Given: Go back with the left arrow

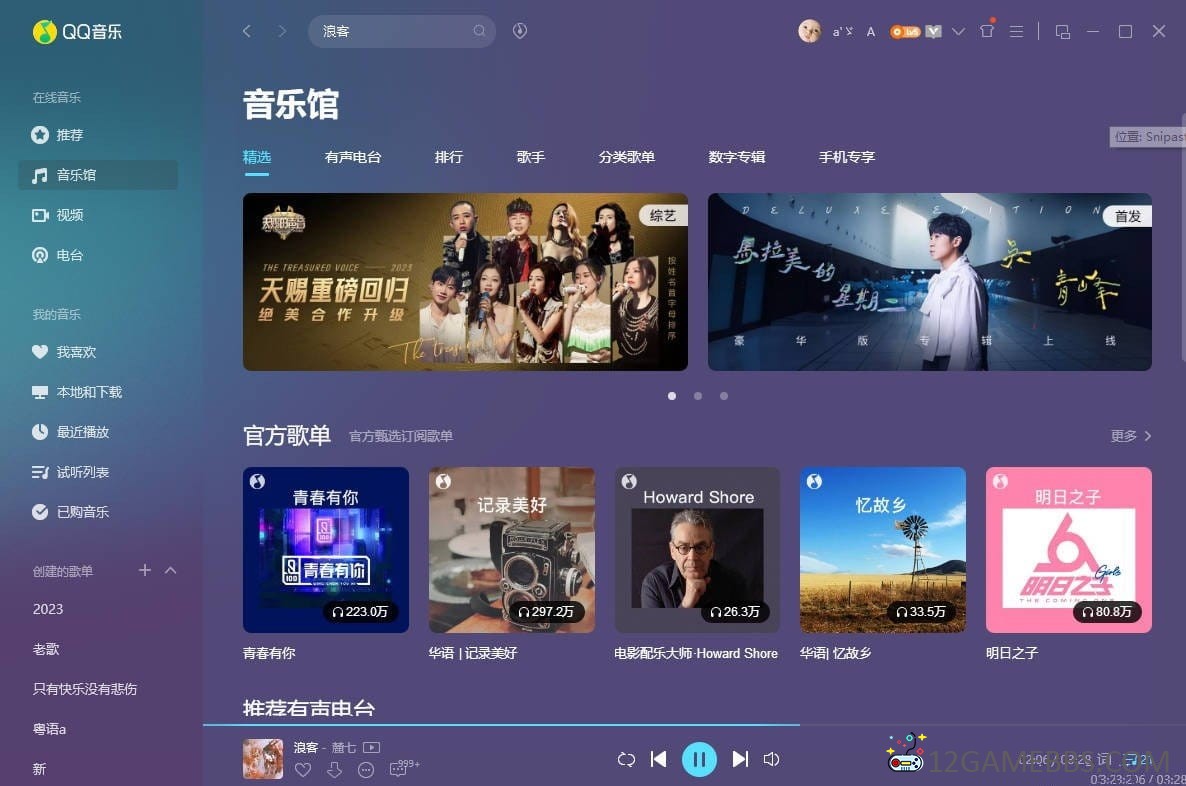Looking at the screenshot, I should pyautogui.click(x=247, y=31).
